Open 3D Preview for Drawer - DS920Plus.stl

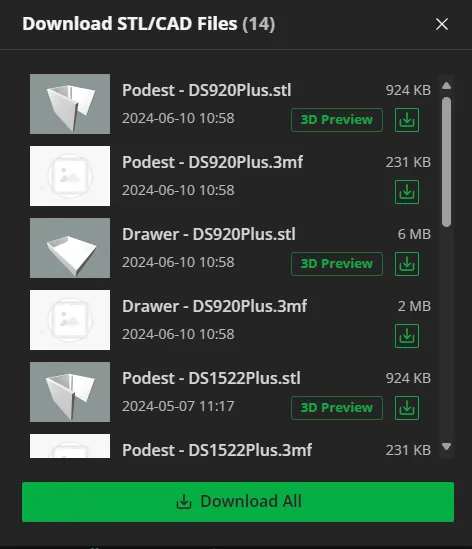[337, 264]
